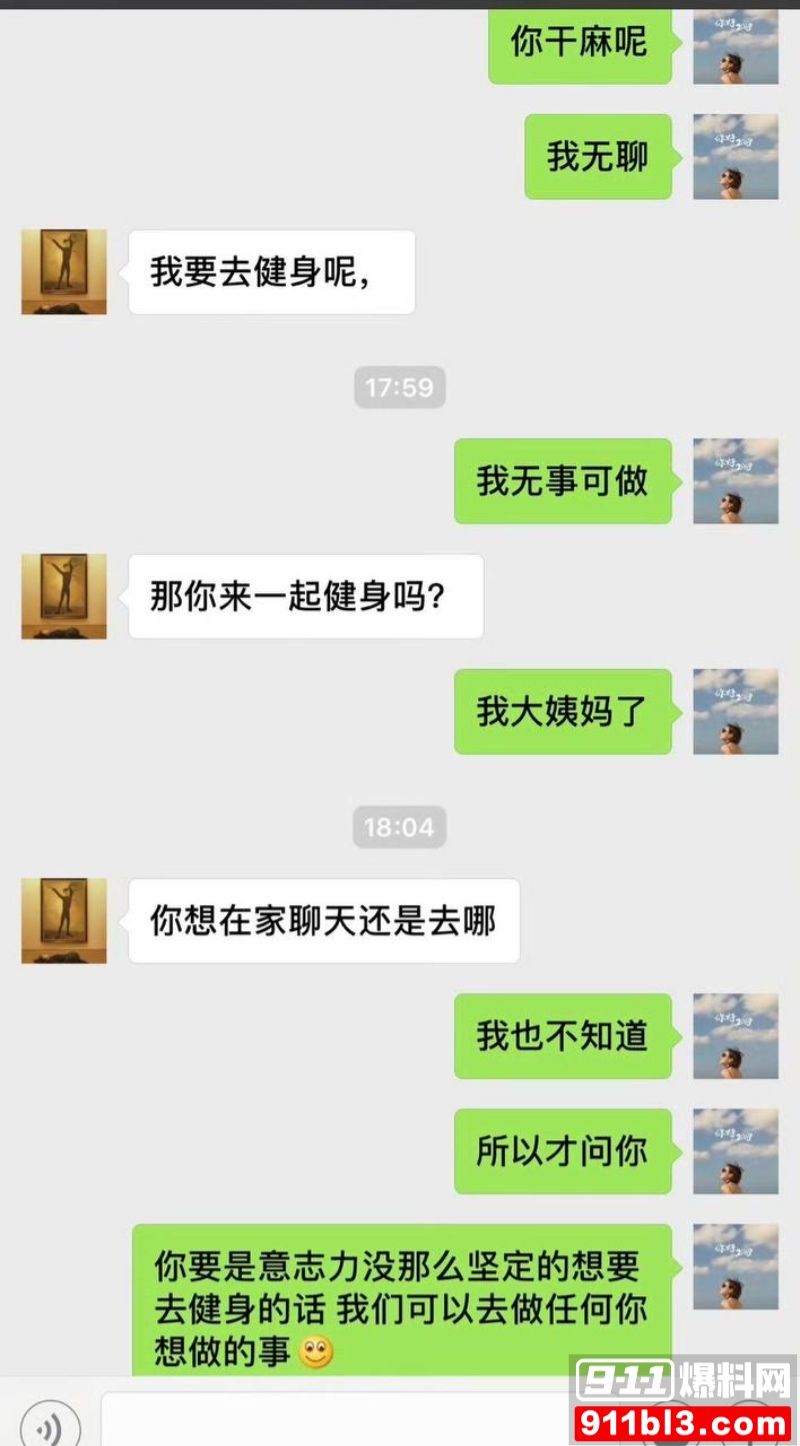Open avatar next to "我无聊" message
This screenshot has width=800, height=1446.
736,155
